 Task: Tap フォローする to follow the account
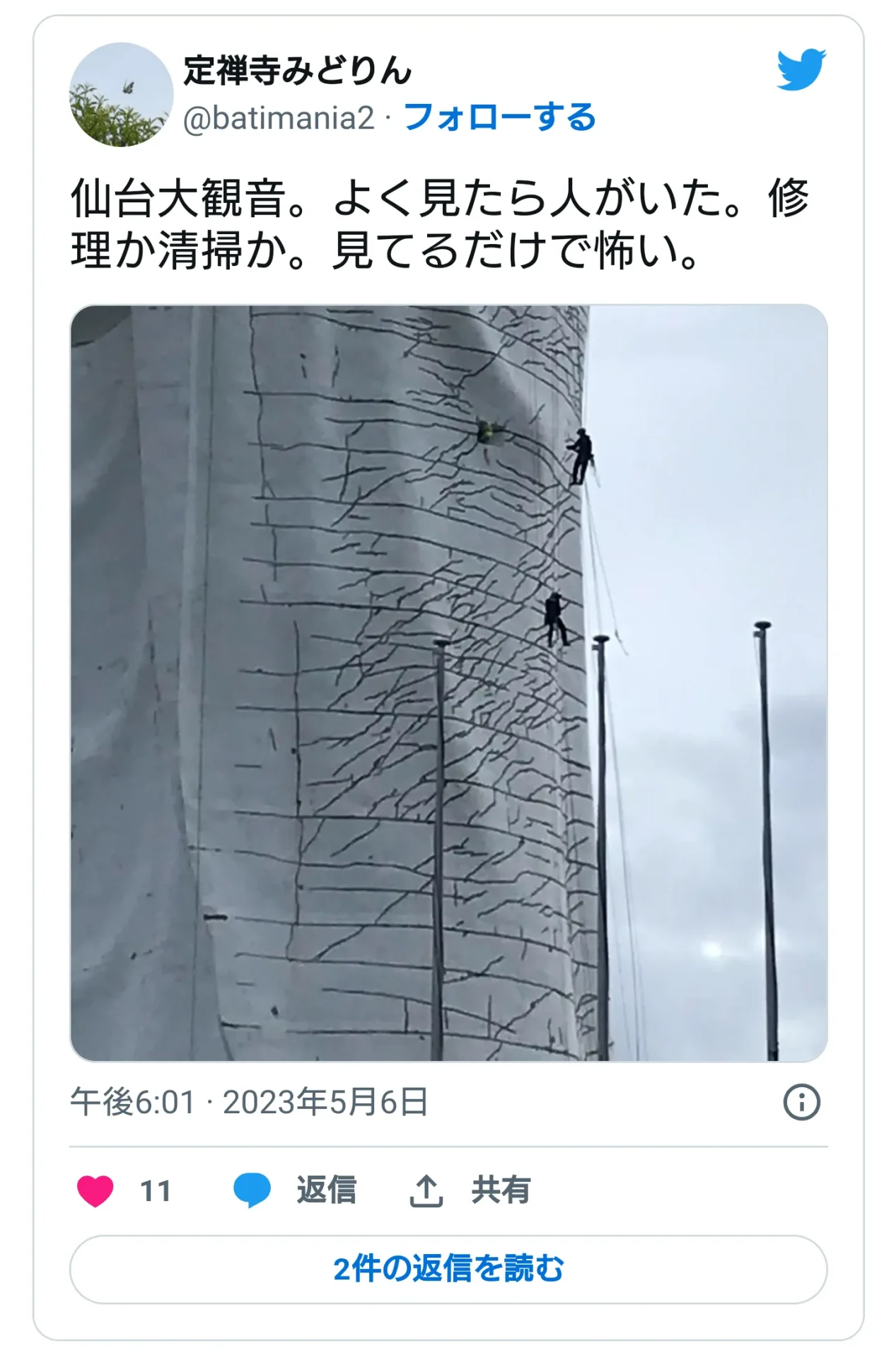tap(499, 117)
